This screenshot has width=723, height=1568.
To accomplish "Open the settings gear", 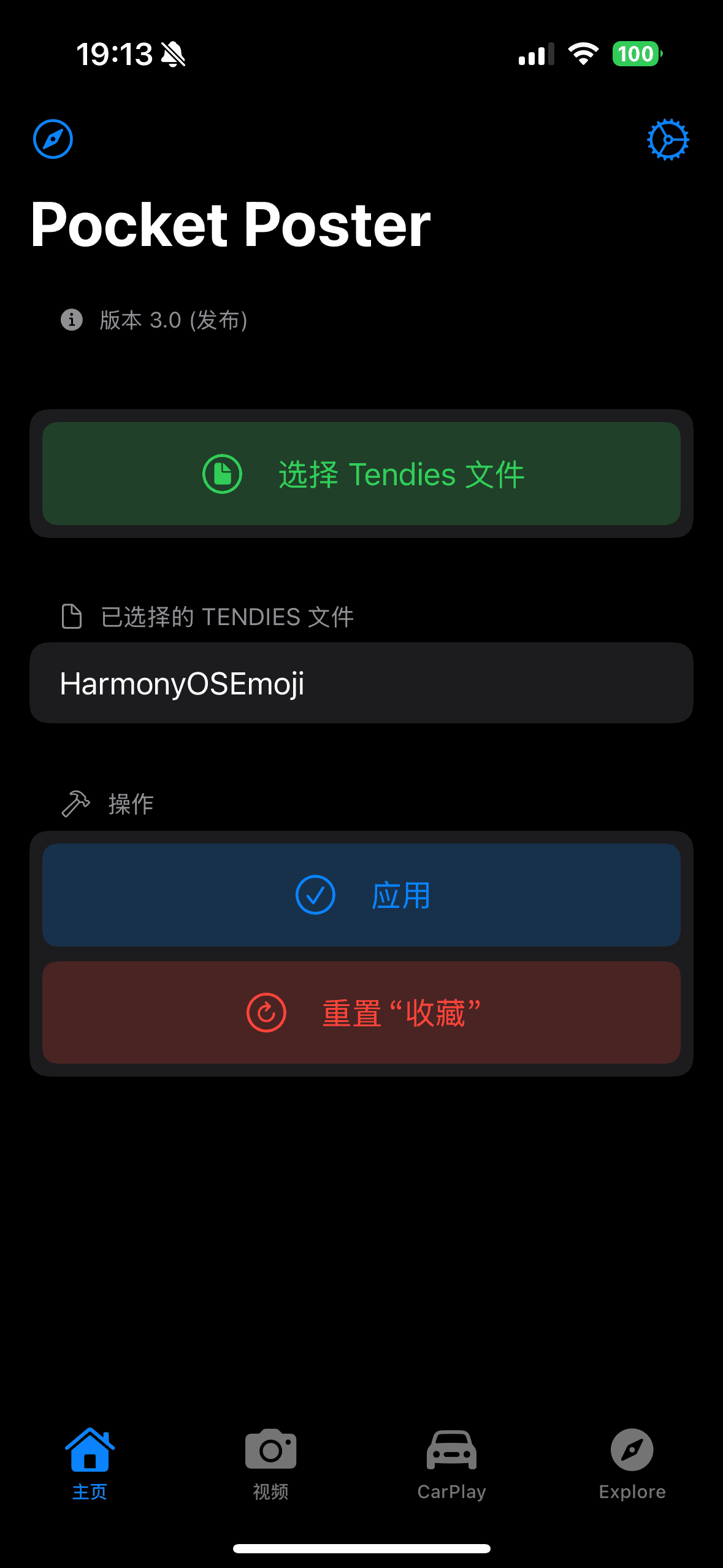I will click(668, 140).
